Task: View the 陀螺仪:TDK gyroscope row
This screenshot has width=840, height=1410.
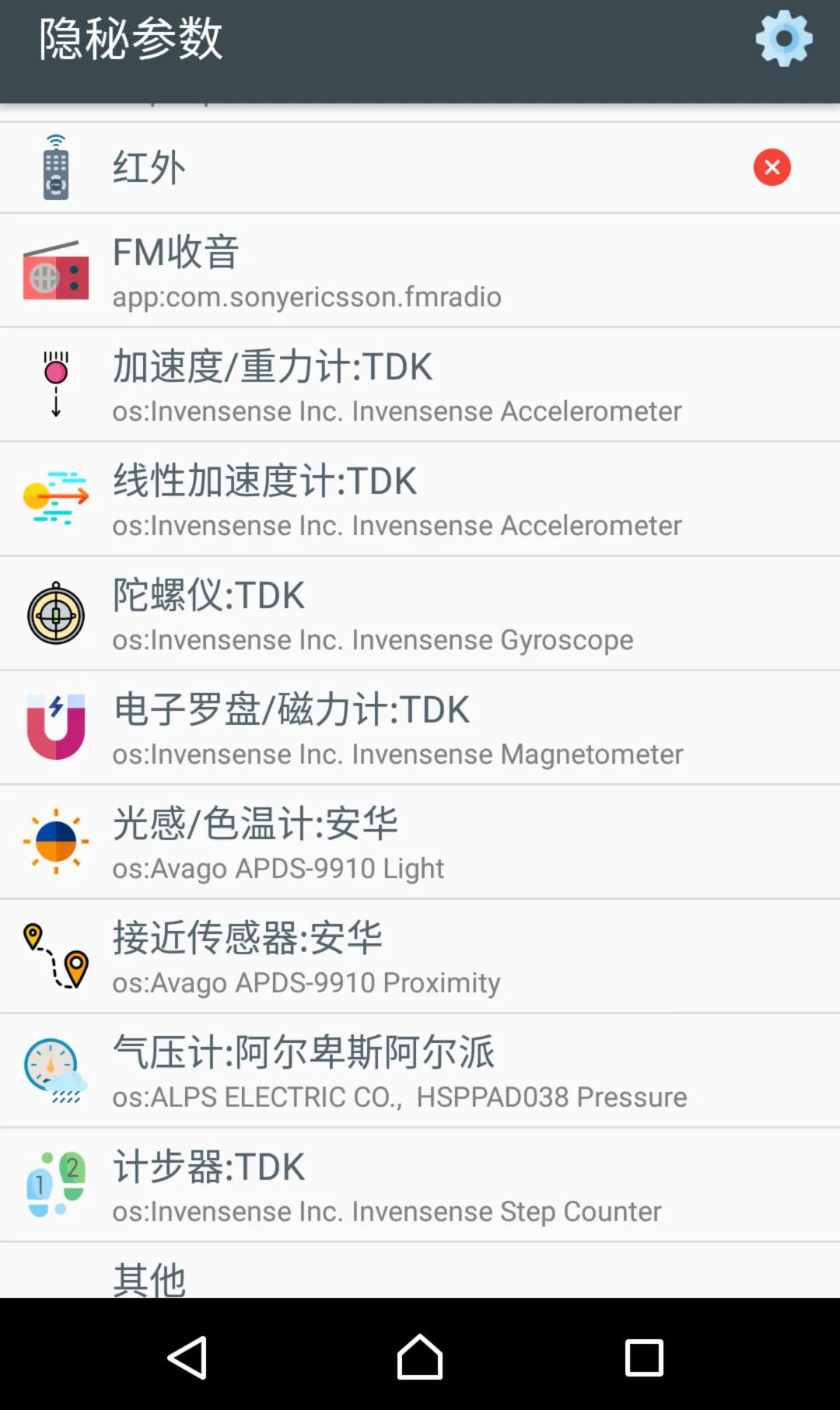Action: [x=420, y=614]
